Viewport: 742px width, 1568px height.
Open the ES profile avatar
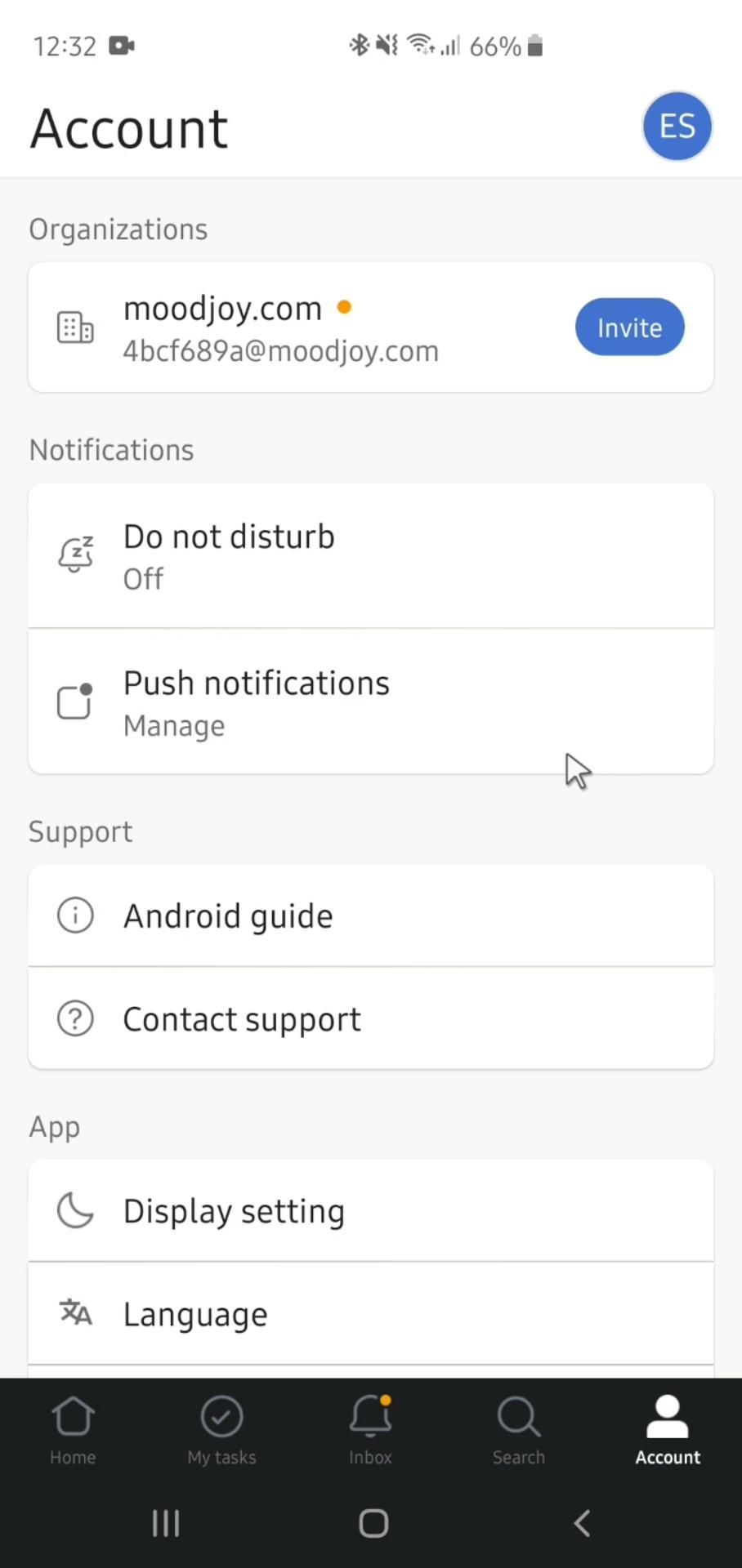[677, 127]
